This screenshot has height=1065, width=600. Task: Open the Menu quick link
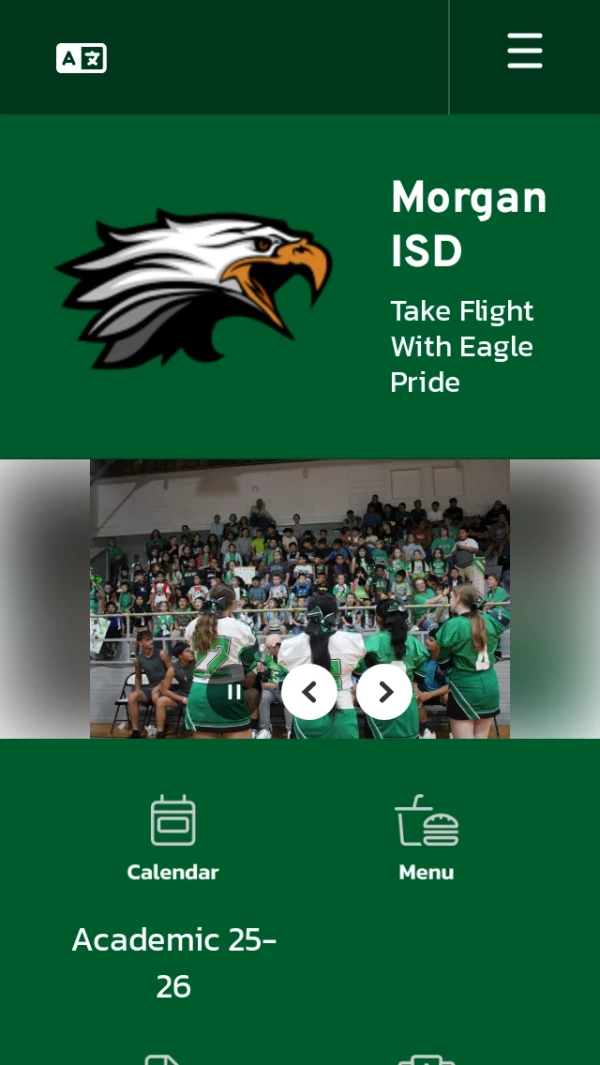426,838
